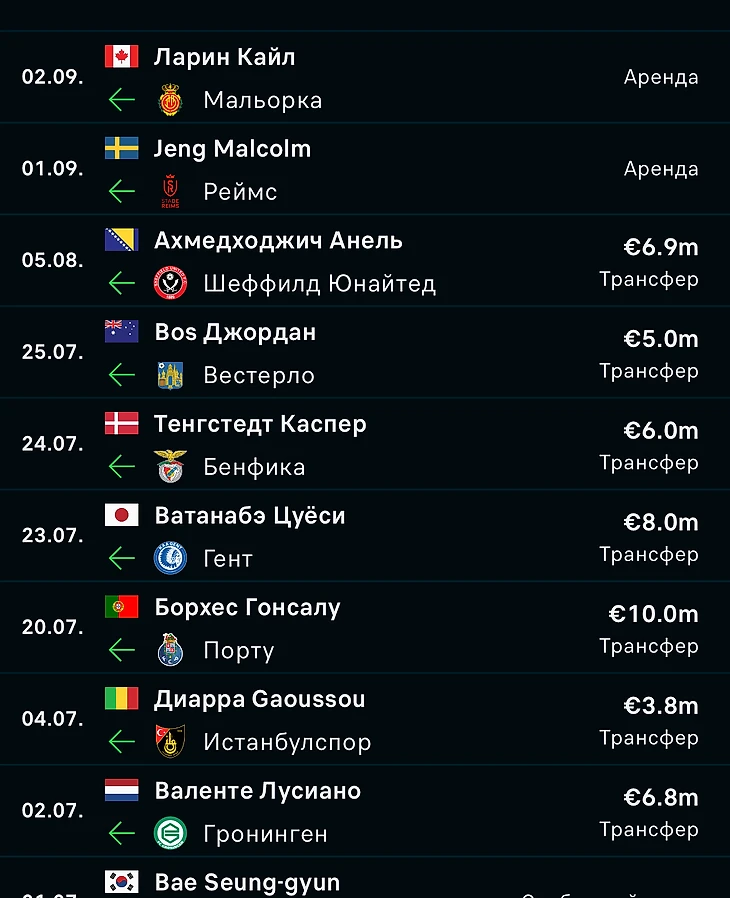
Task: Select Ахмедходжич Анель transfer entry
Action: click(365, 261)
